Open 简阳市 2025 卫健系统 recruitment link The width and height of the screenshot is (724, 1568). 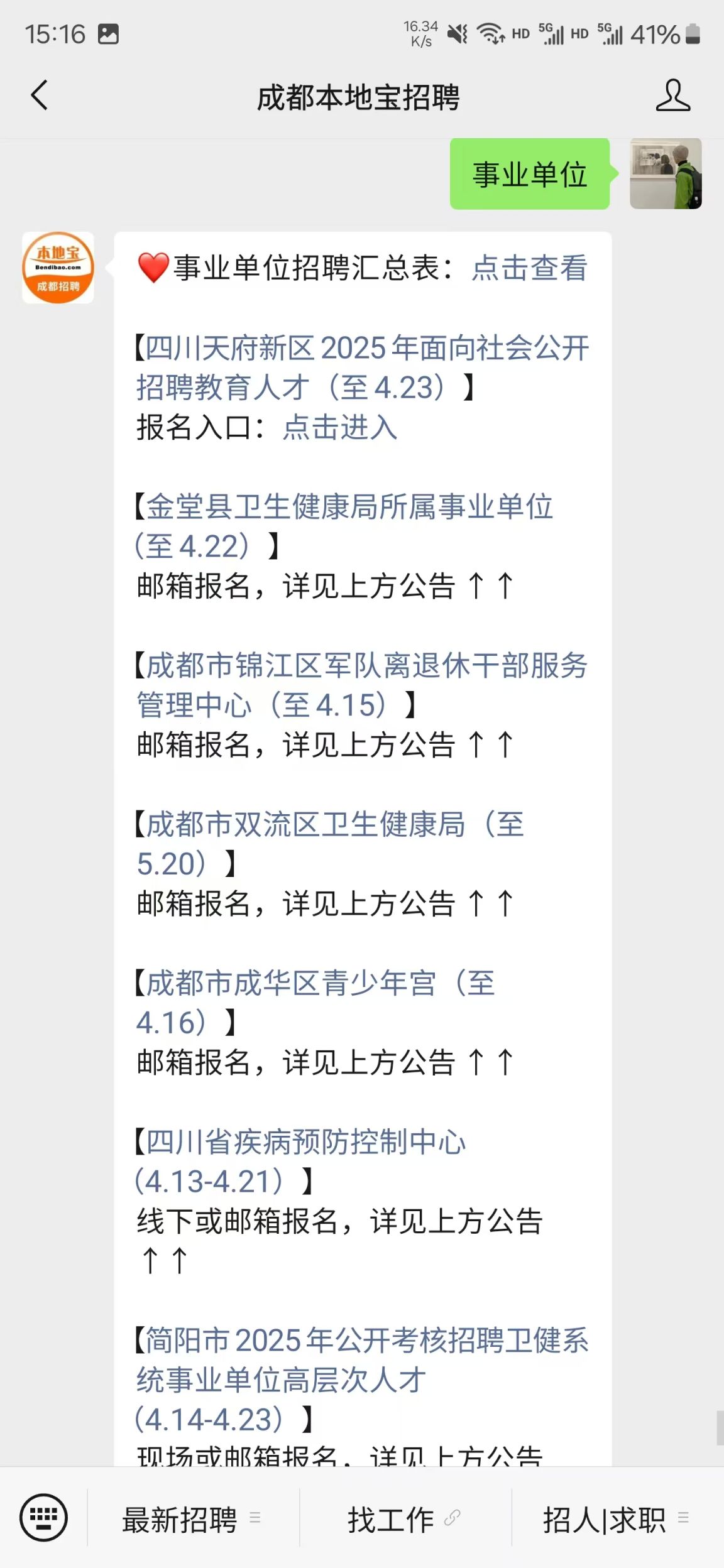click(x=363, y=1380)
